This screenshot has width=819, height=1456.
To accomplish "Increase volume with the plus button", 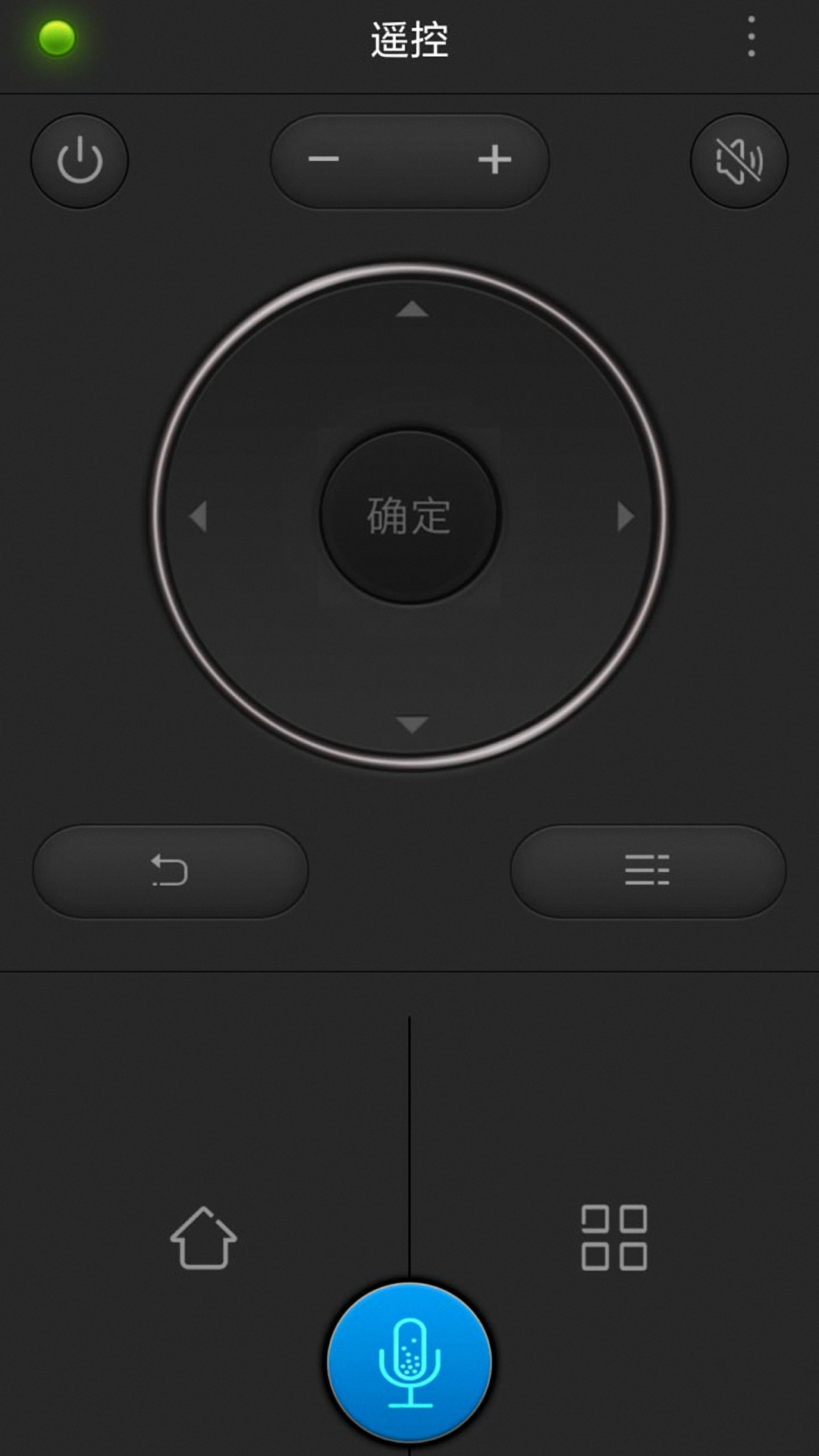I will [x=494, y=159].
